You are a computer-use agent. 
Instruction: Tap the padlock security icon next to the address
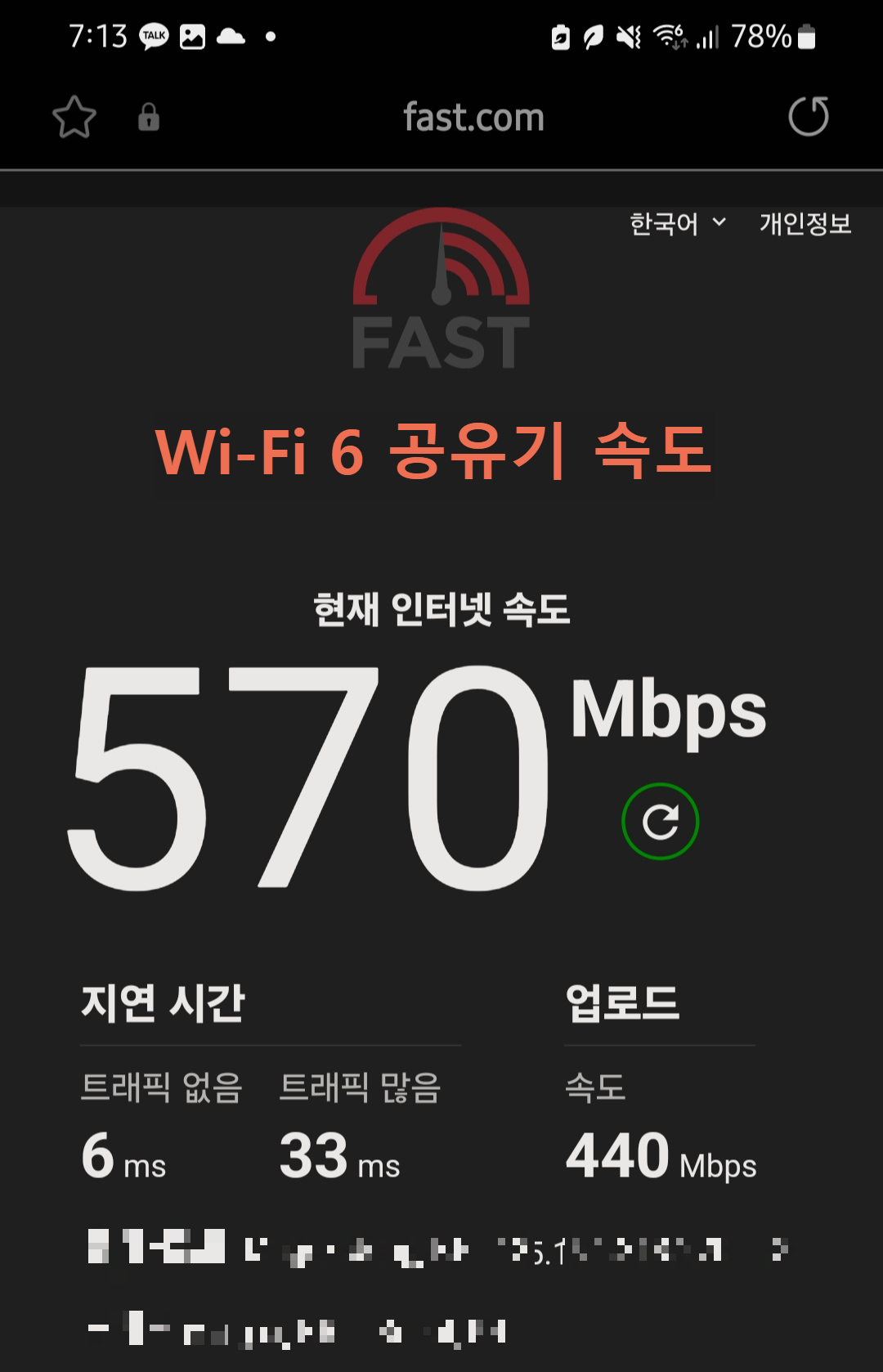pos(149,116)
